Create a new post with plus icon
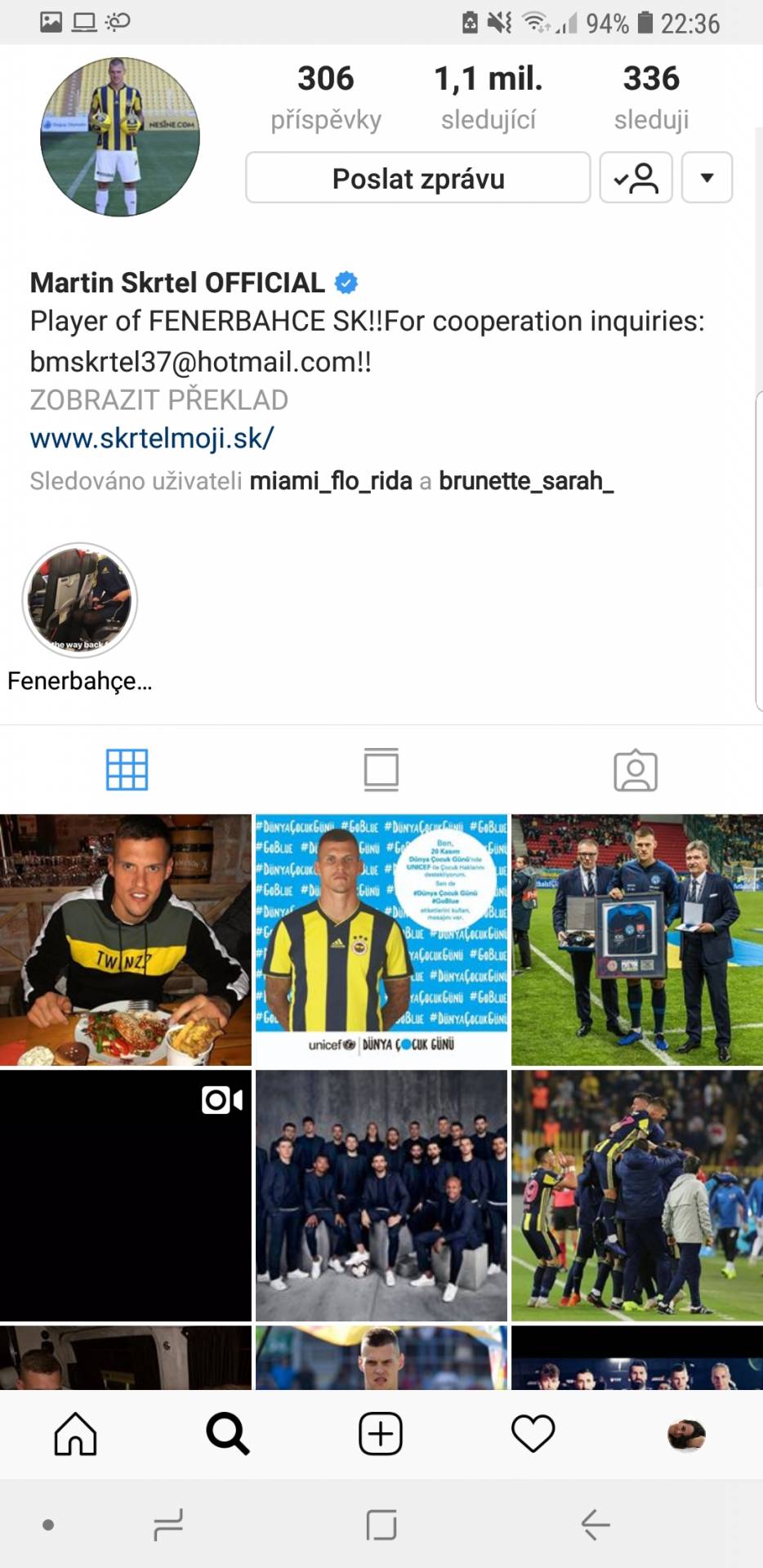The image size is (763, 1568). [381, 1434]
